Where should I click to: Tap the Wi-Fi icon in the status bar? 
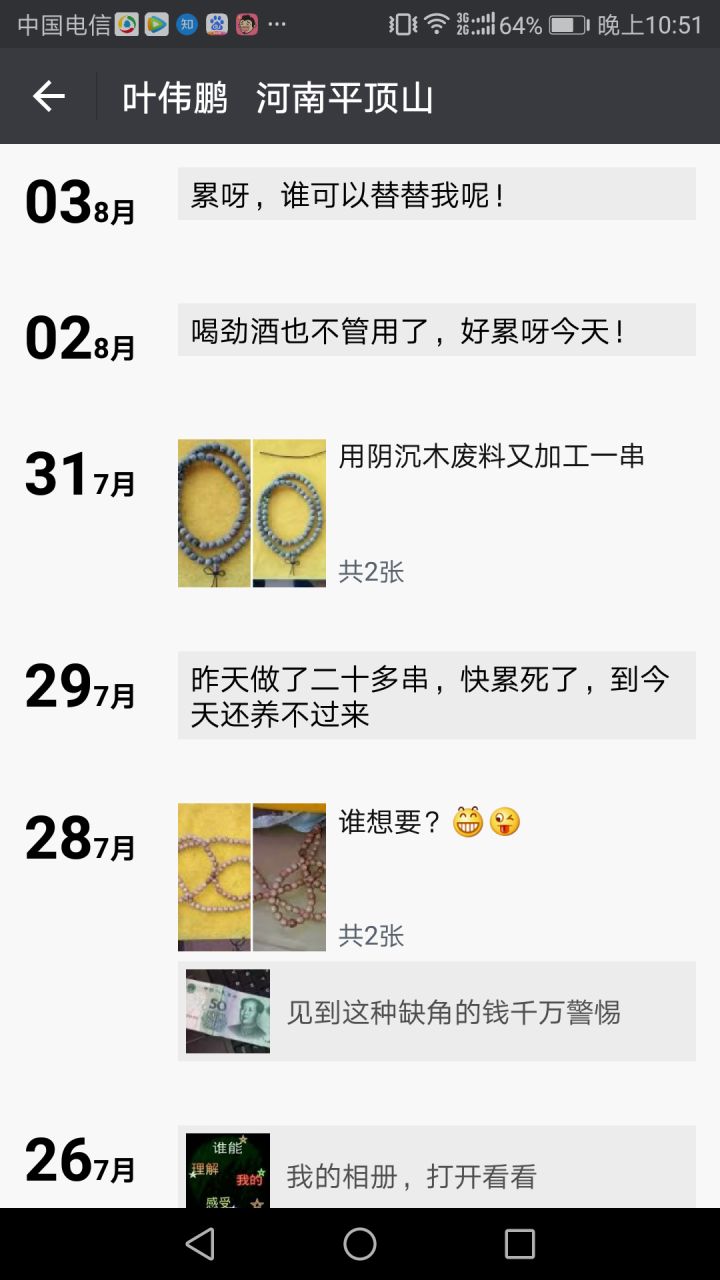click(x=437, y=22)
